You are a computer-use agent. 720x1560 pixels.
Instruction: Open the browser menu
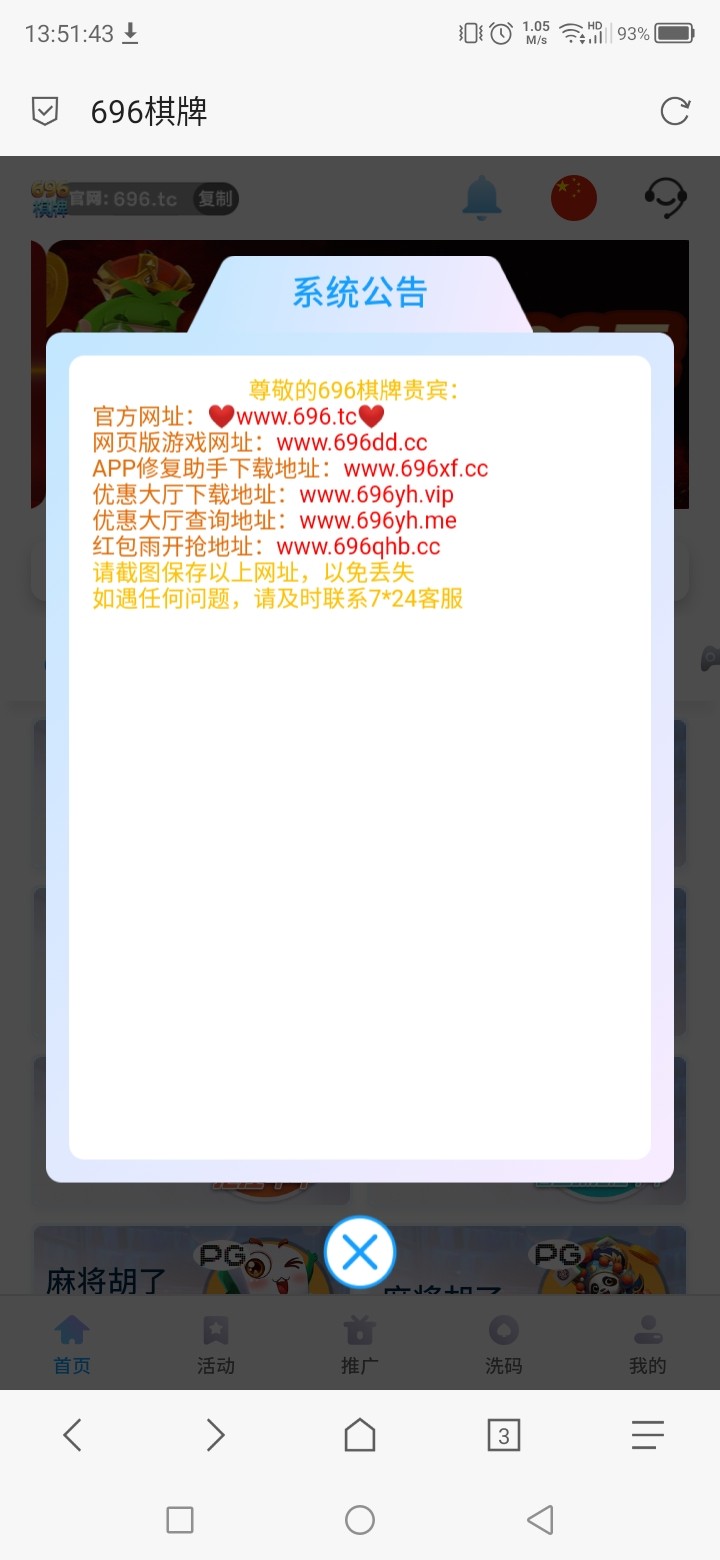[648, 1435]
